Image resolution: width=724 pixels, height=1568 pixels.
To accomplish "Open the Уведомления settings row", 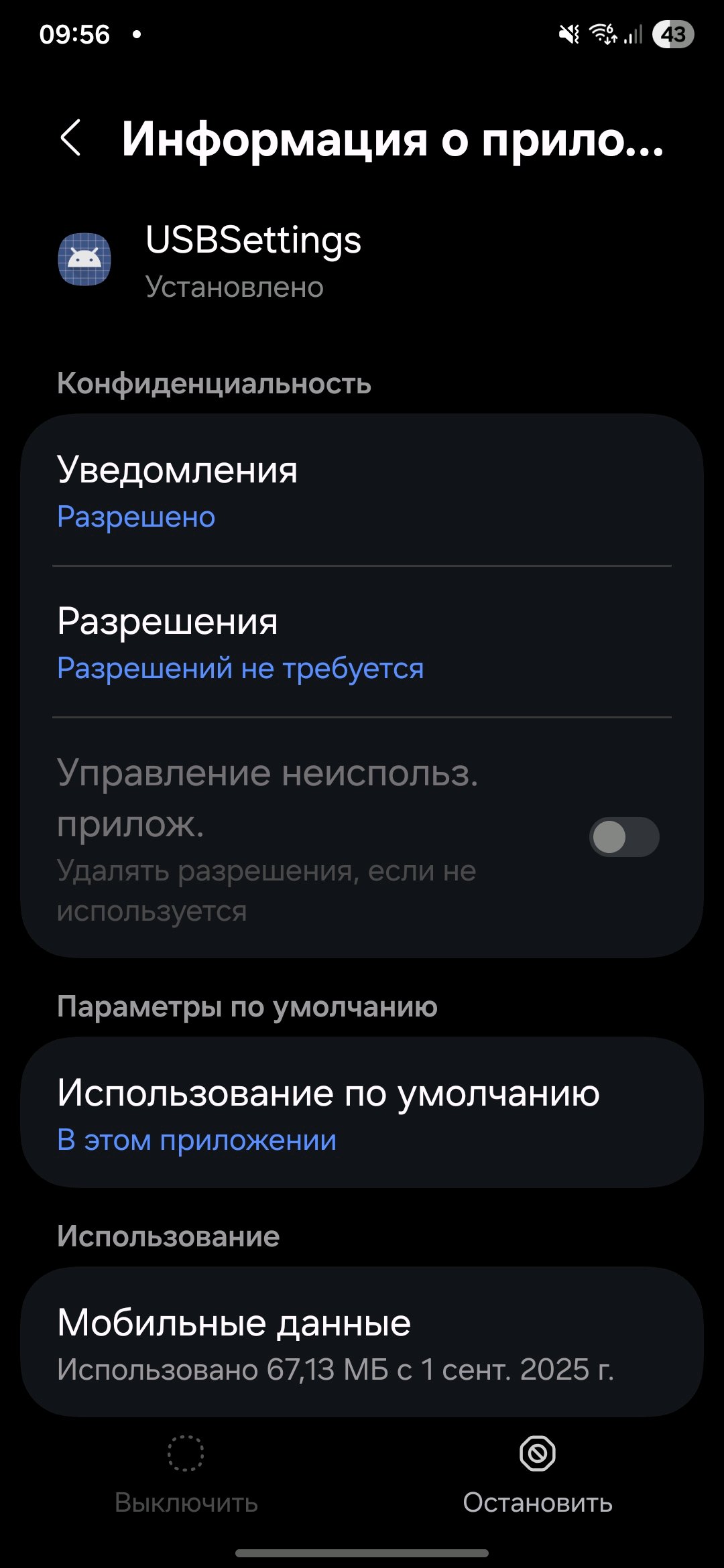I will [362, 491].
